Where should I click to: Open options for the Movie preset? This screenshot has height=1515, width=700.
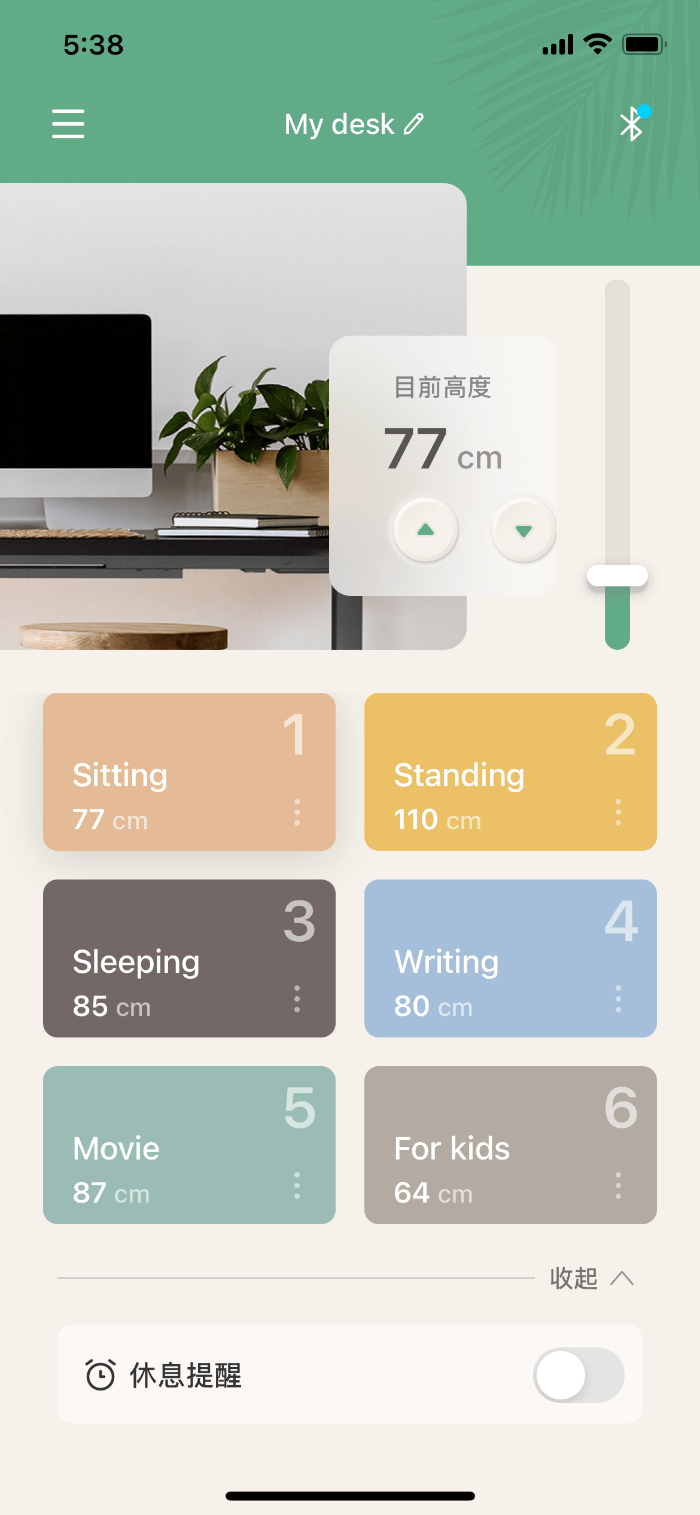297,1185
